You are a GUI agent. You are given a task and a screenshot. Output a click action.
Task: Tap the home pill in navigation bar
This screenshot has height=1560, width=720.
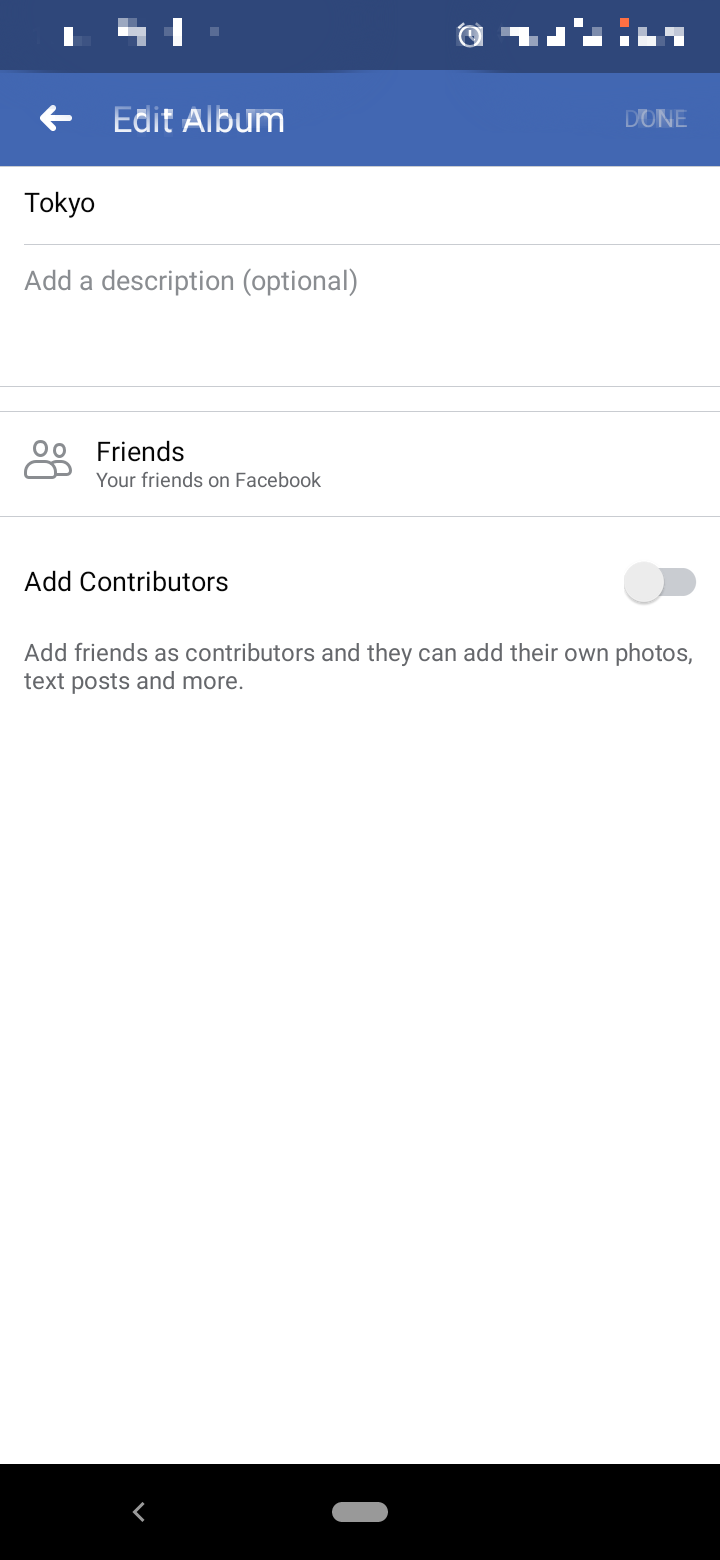[360, 1512]
